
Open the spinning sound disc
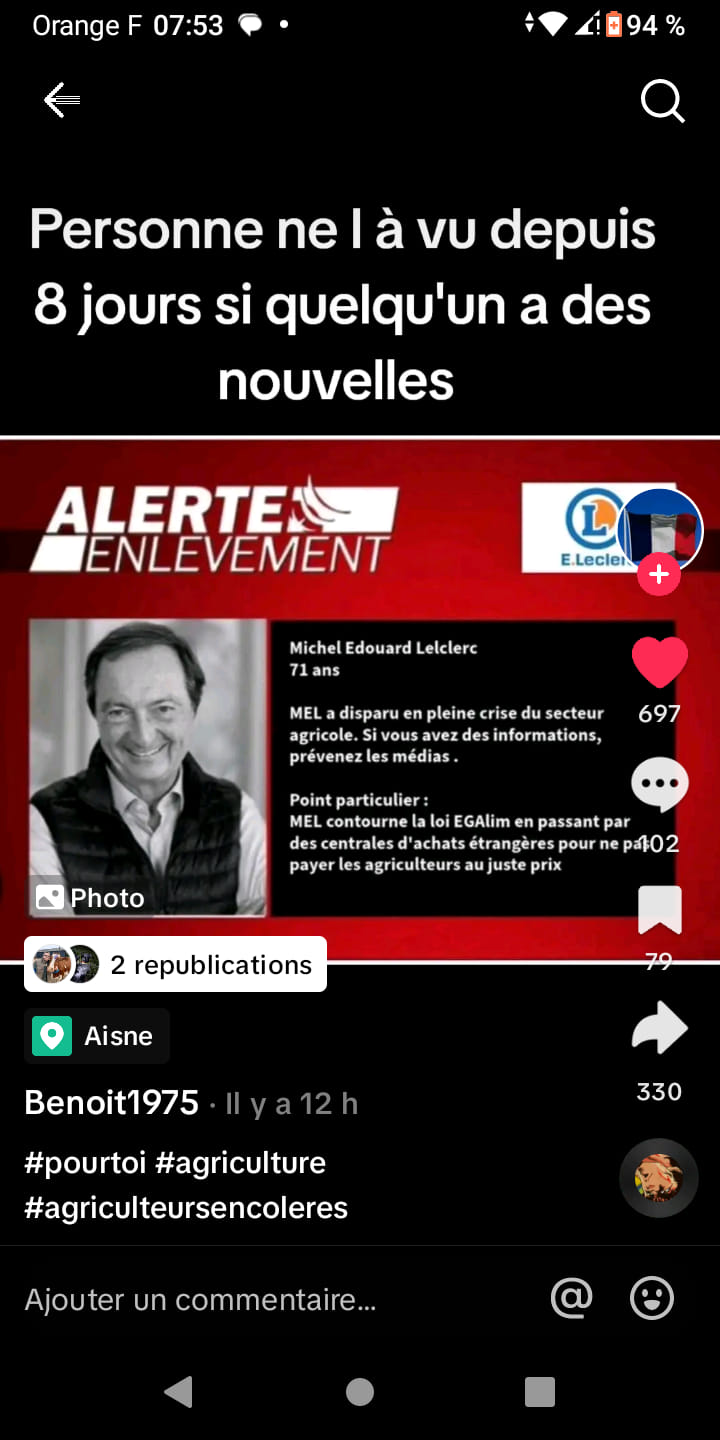point(659,1177)
